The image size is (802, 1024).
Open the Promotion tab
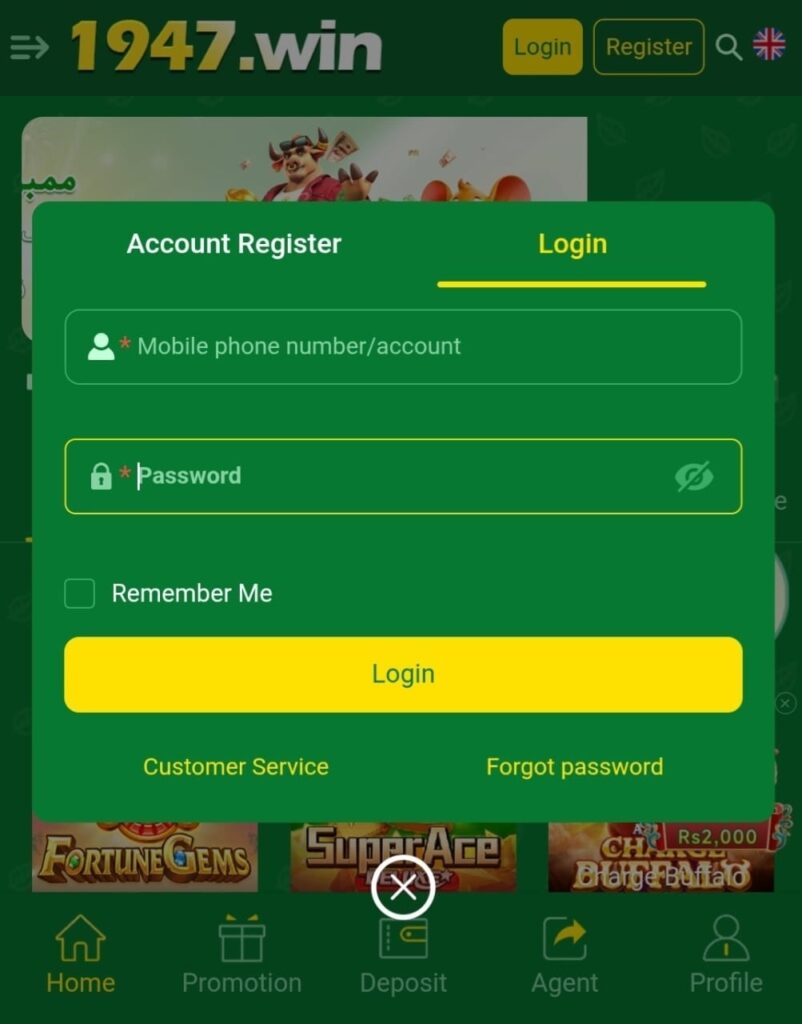(242, 955)
